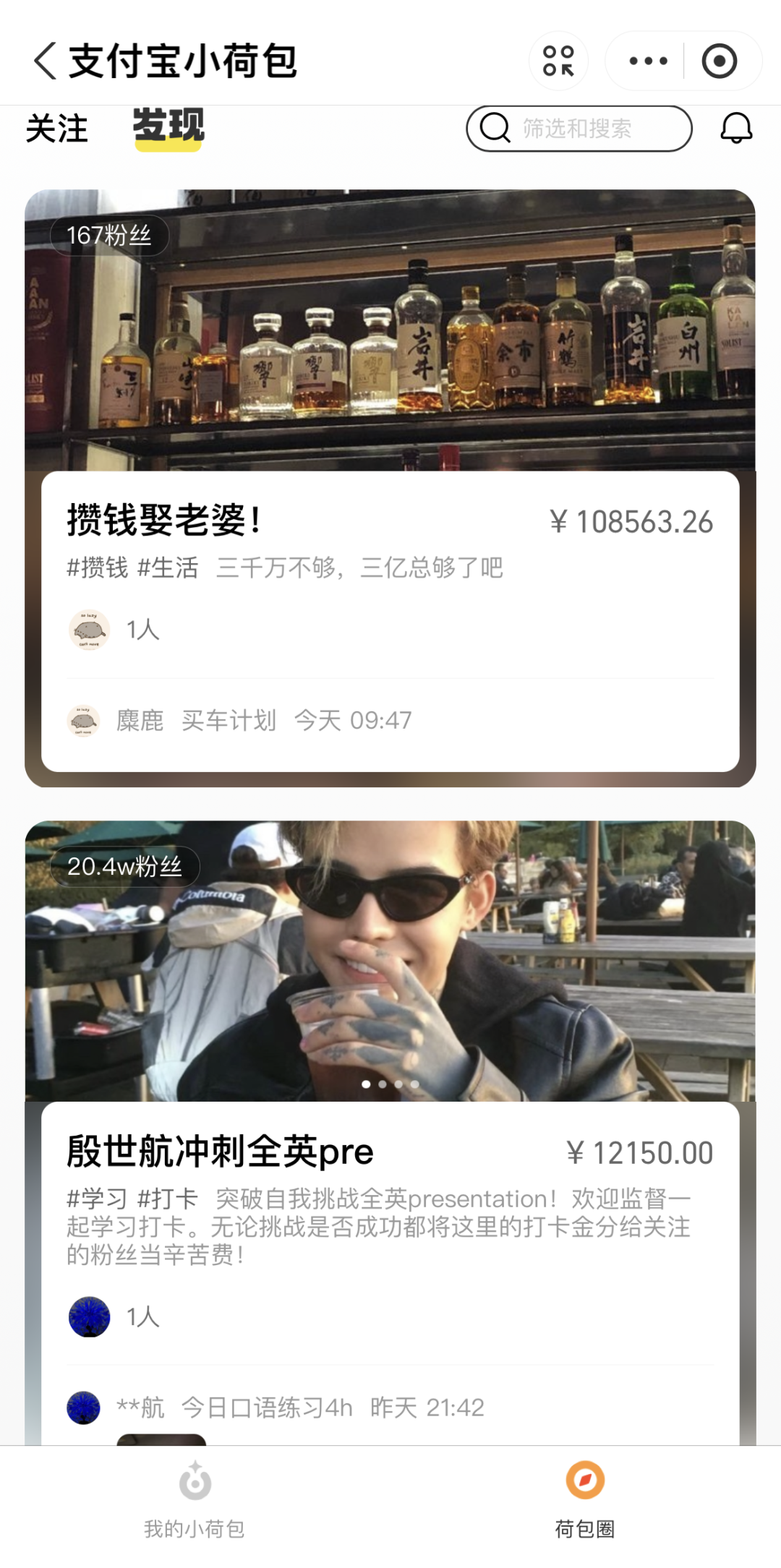Viewport: 781px width, 1568px height.
Task: Go back from 支付宝小荷包
Action: (45, 61)
